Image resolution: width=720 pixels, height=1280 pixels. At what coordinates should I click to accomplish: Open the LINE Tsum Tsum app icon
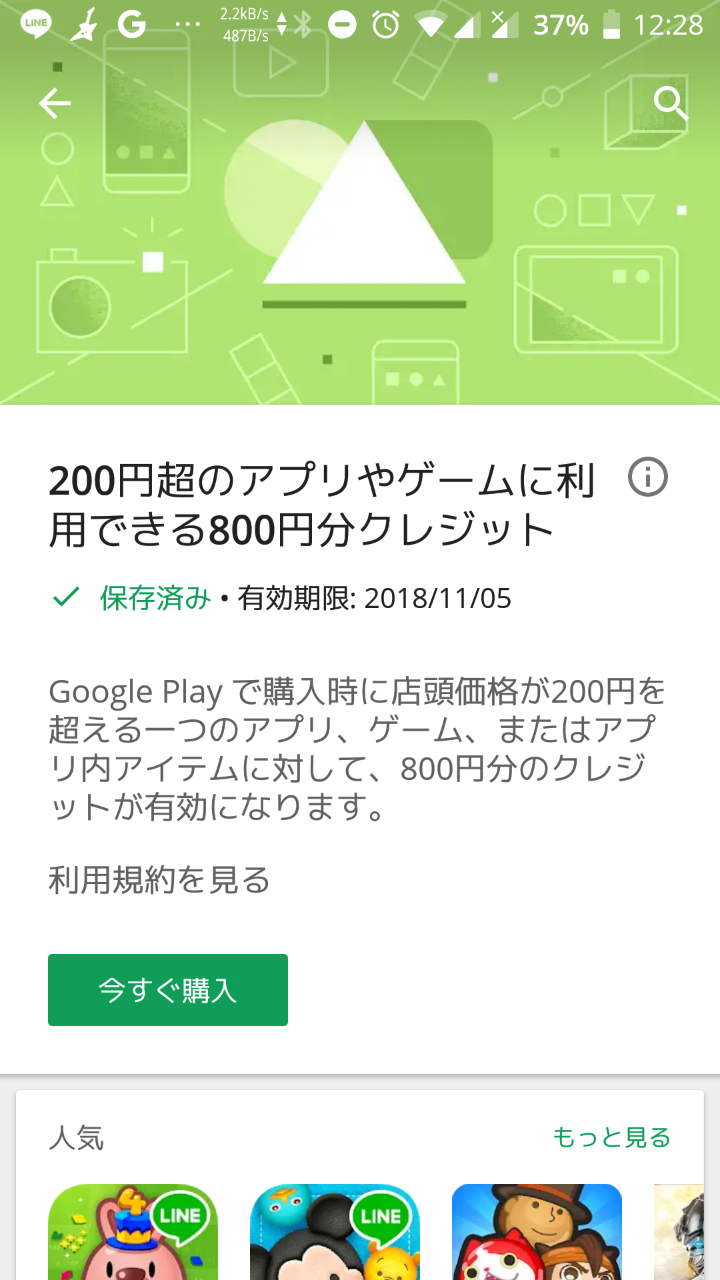click(335, 1232)
